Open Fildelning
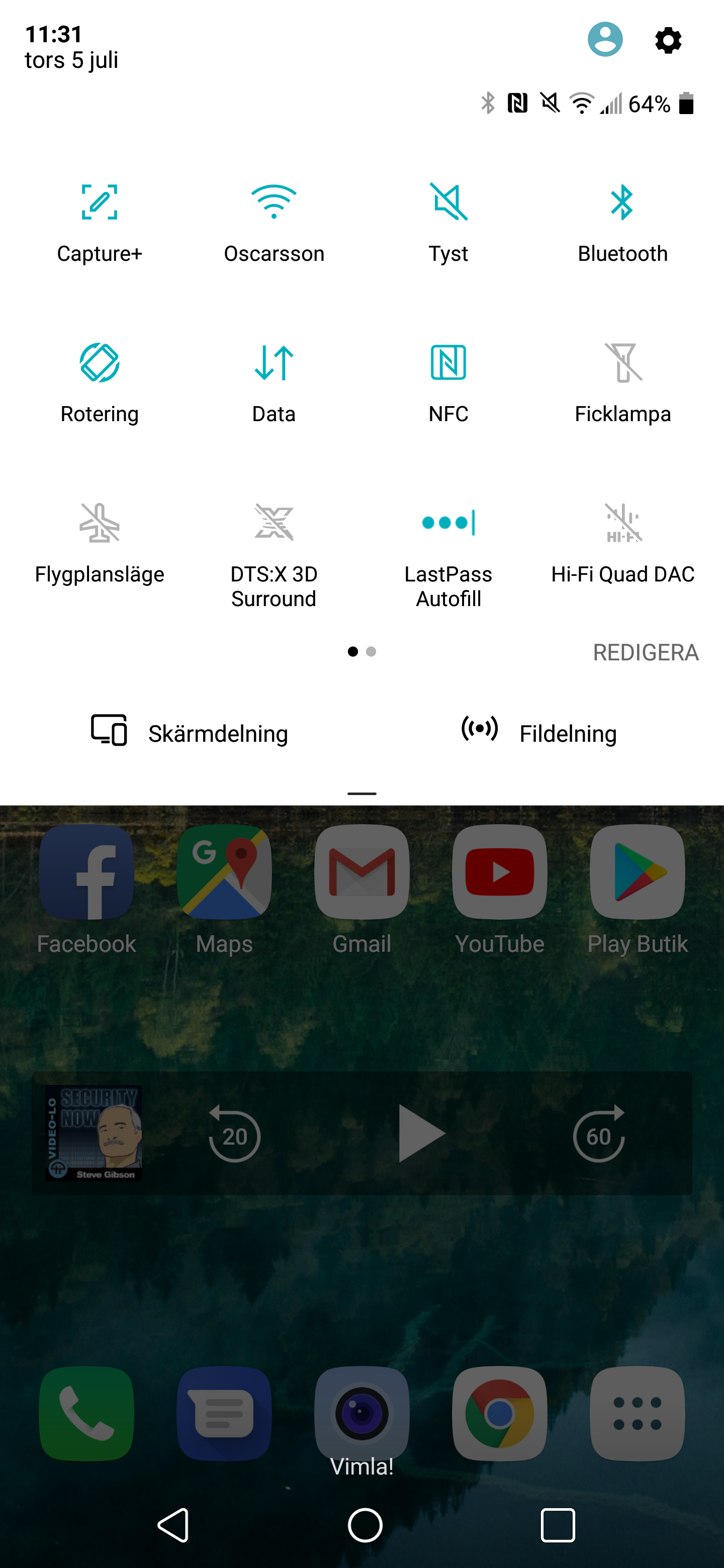This screenshot has height=1568, width=724. (539, 732)
